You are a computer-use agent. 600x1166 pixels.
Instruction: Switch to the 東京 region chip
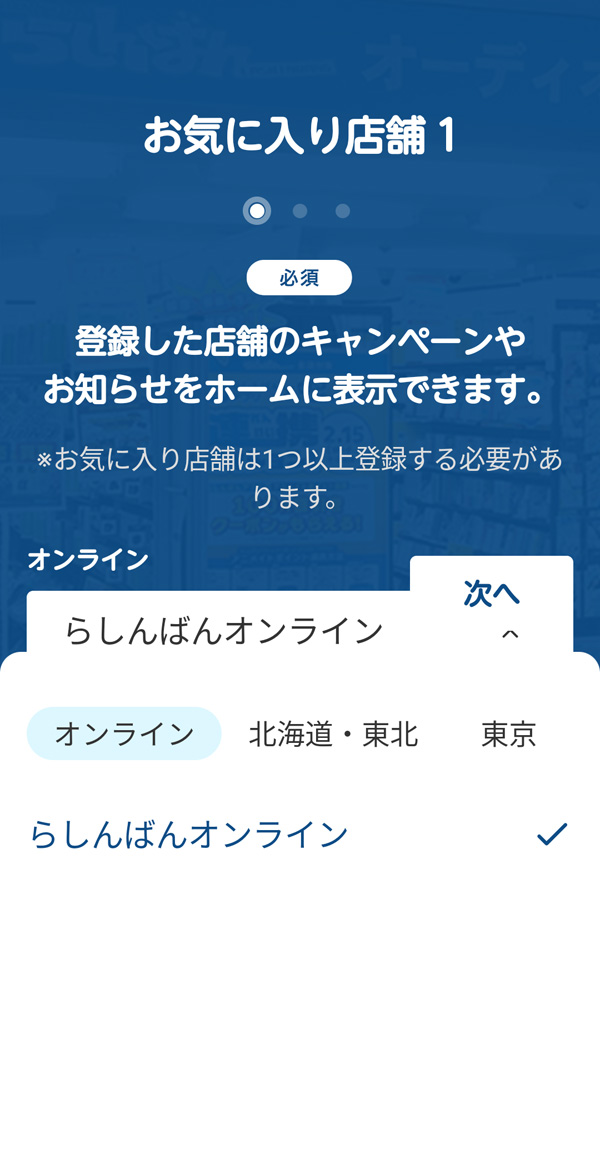[x=508, y=735]
